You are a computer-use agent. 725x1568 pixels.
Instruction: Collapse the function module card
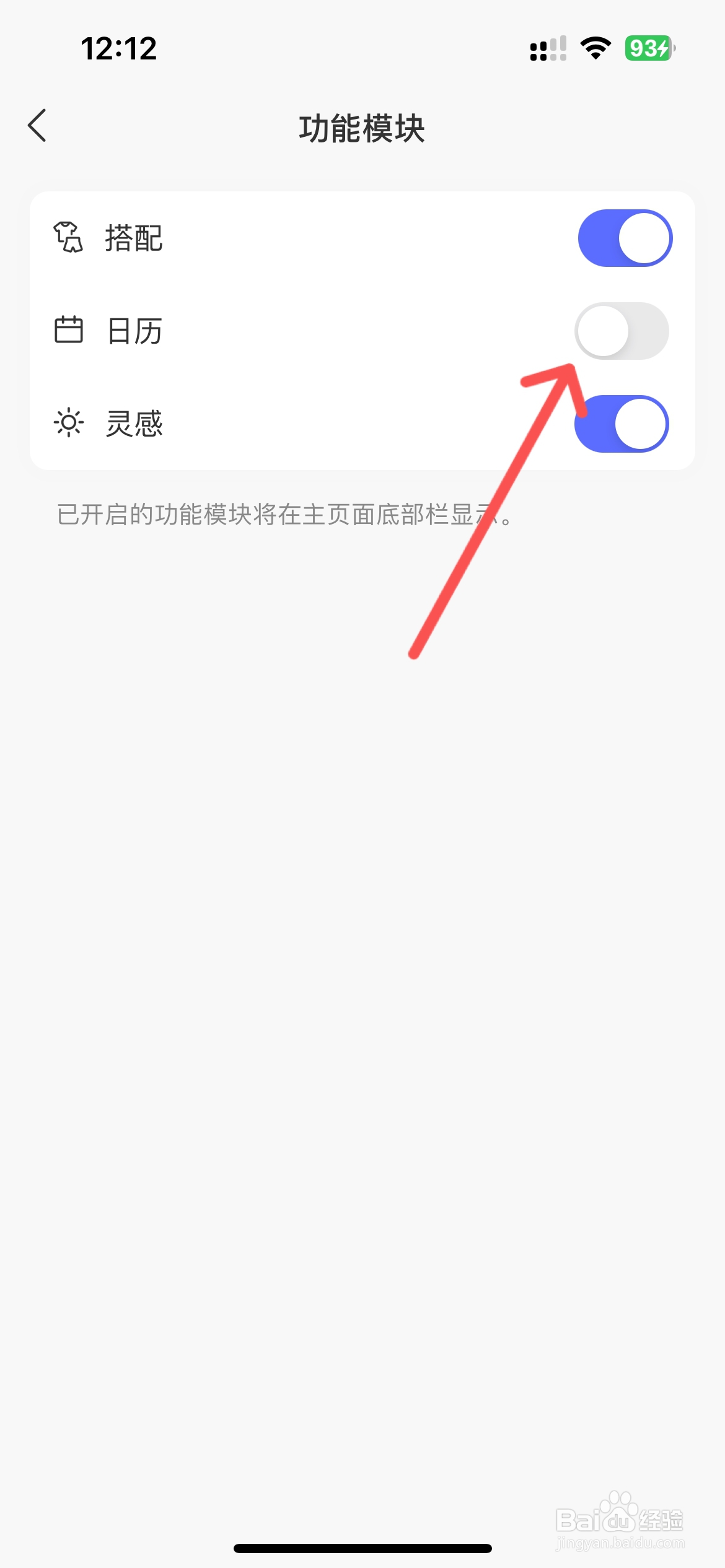[362, 328]
